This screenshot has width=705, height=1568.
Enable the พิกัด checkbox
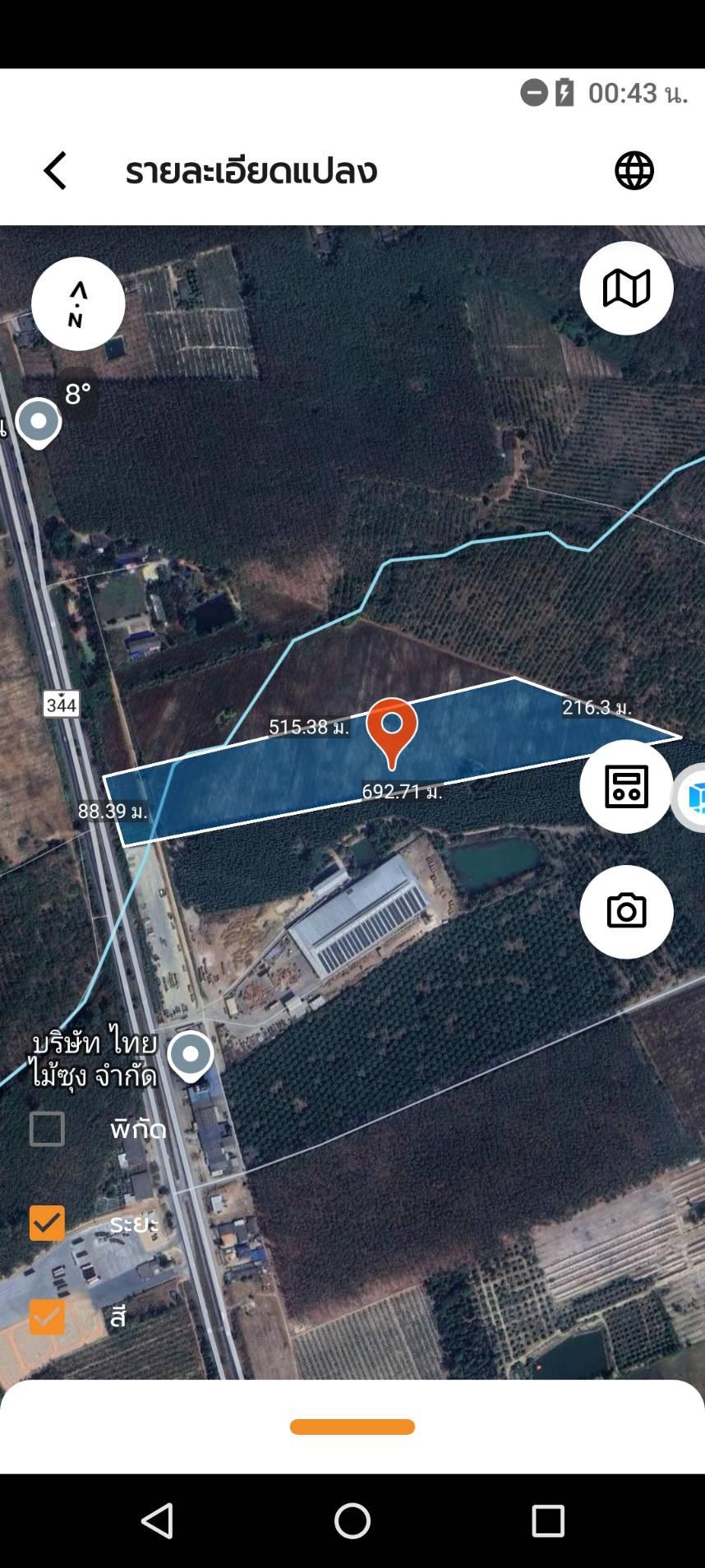coord(47,1129)
